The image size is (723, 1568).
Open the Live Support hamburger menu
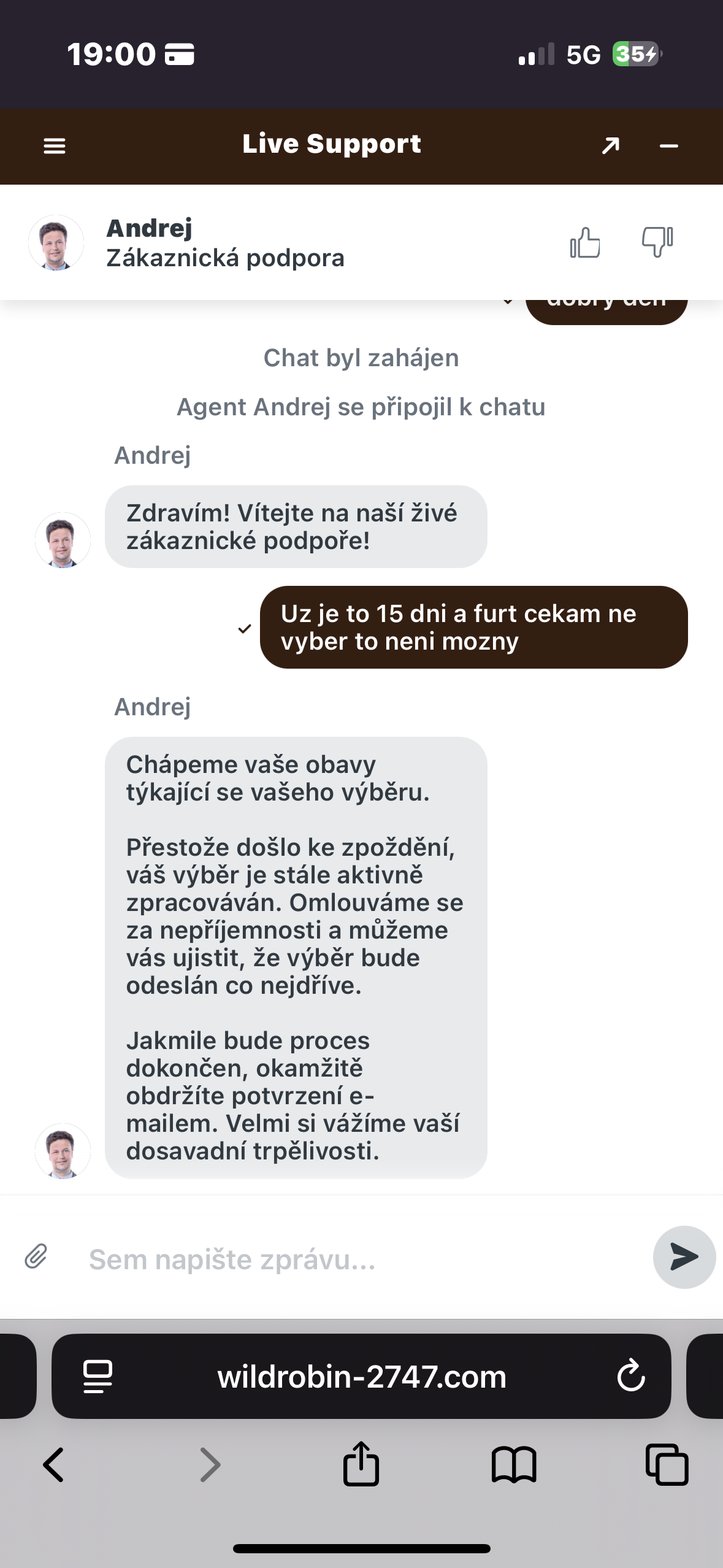[55, 146]
